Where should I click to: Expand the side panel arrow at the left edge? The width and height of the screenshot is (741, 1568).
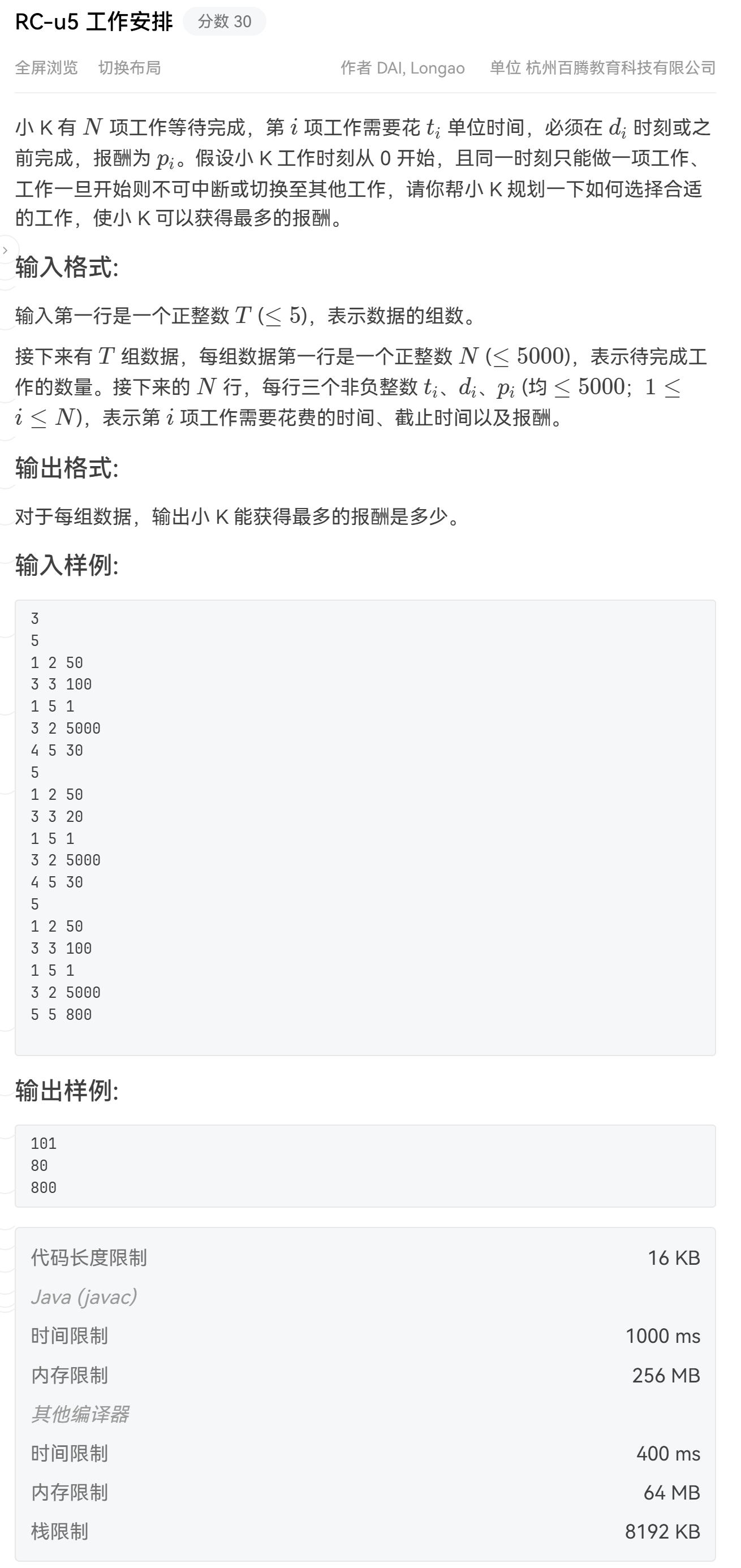(x=6, y=250)
